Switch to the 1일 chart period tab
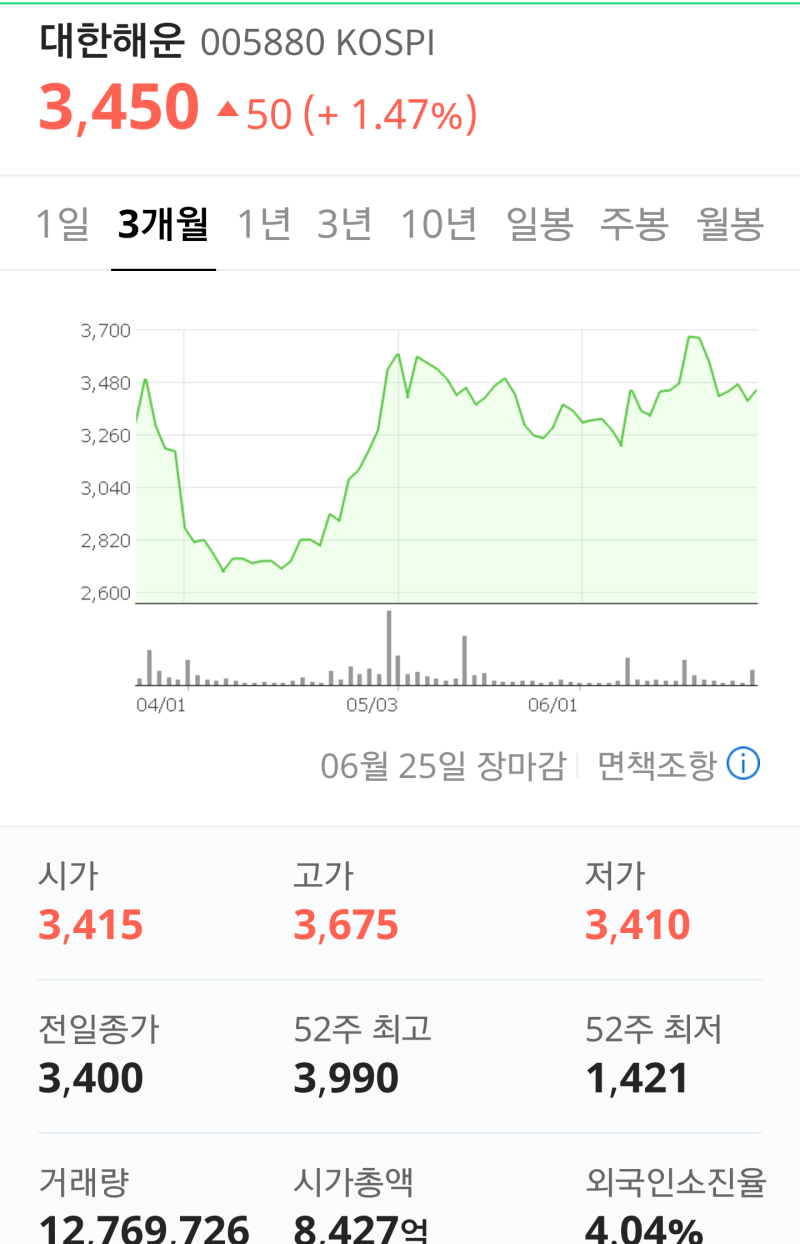This screenshot has width=800, height=1244. point(60,225)
